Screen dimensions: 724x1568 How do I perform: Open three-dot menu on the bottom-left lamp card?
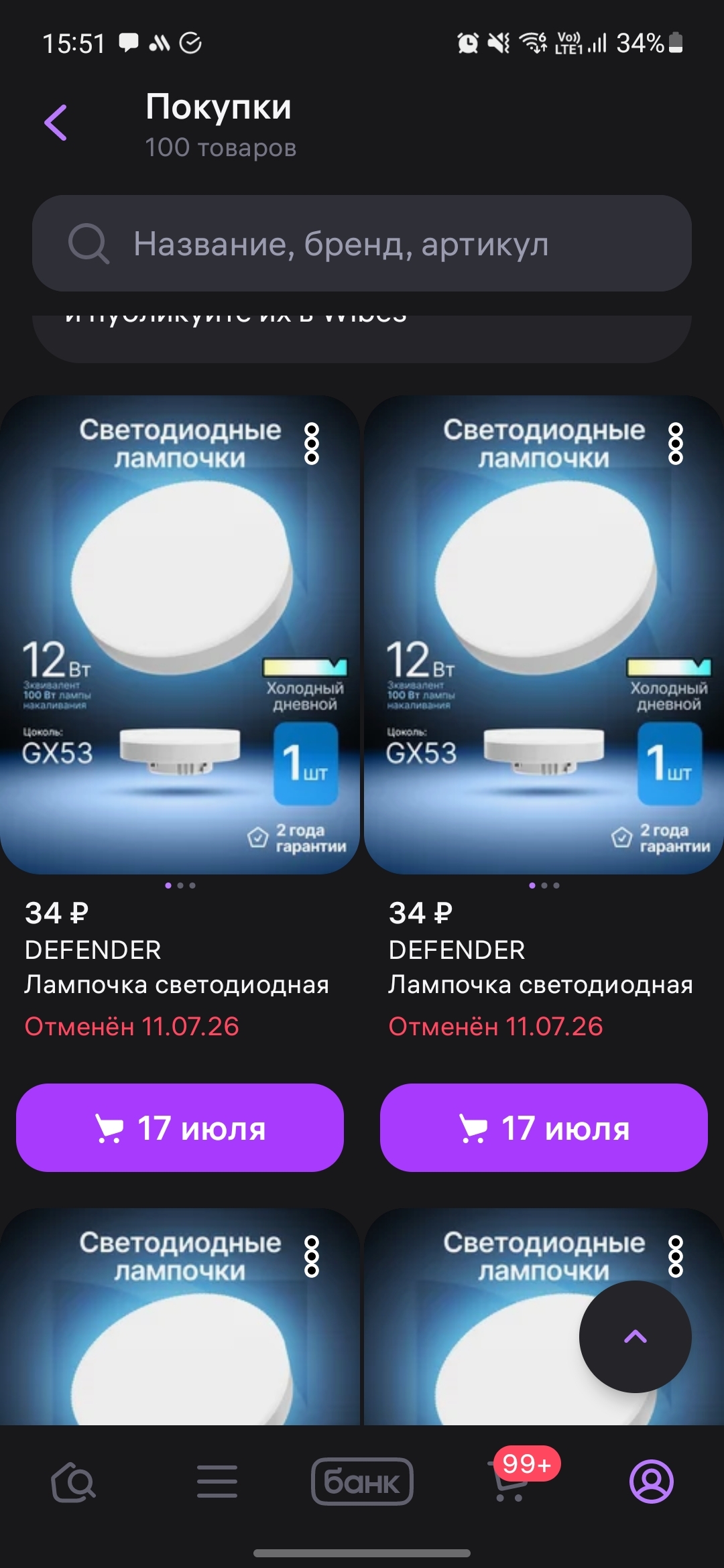coord(312,1256)
